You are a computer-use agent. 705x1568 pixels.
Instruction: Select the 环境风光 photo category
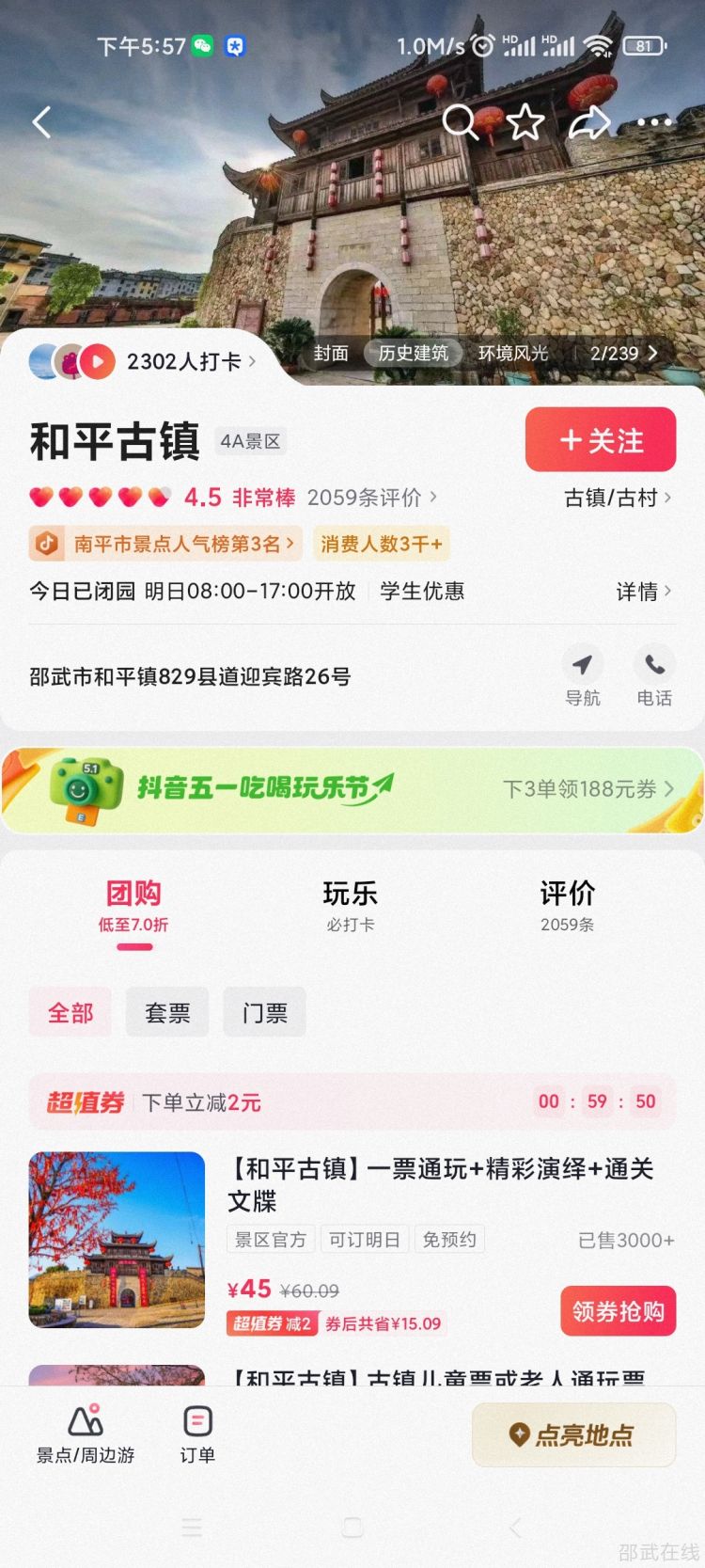click(x=512, y=354)
